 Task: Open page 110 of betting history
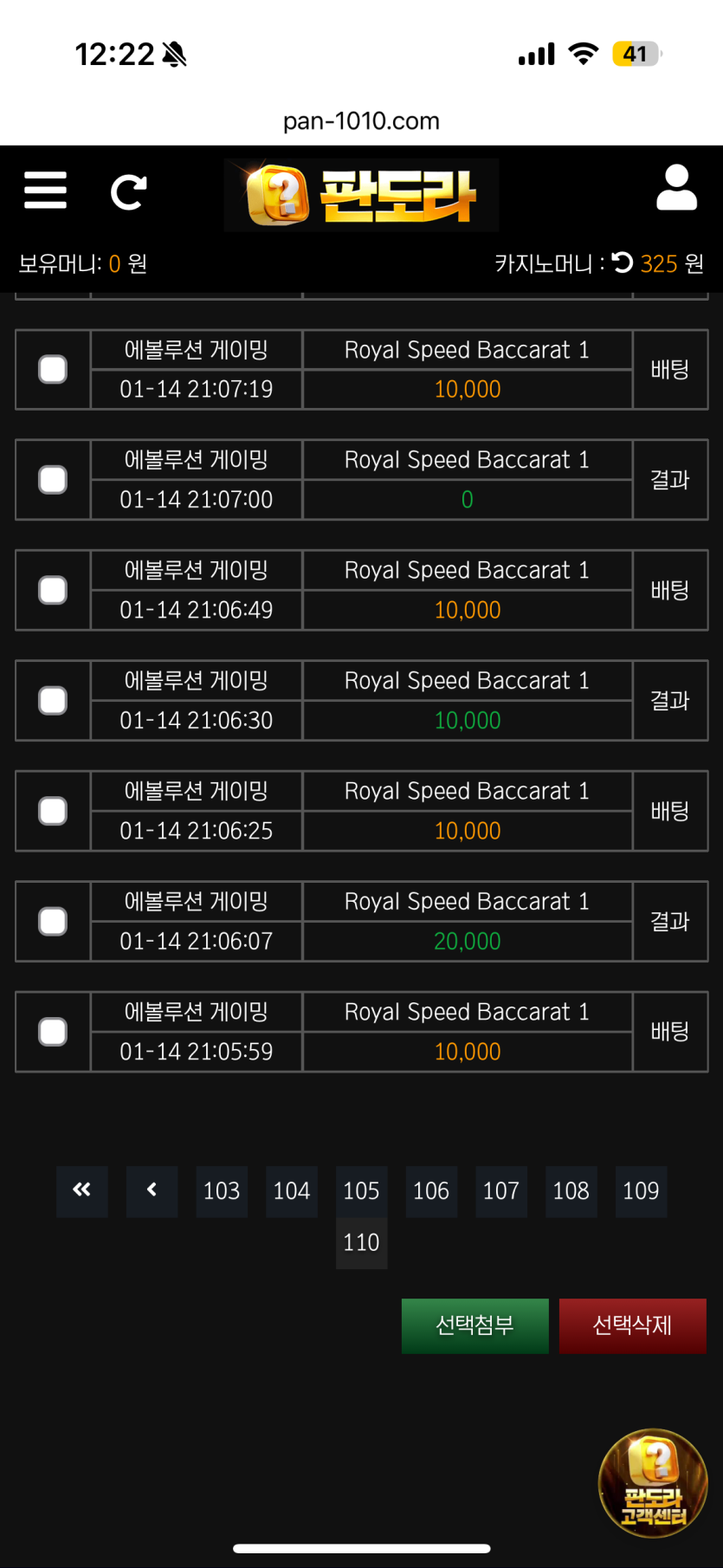(361, 1242)
